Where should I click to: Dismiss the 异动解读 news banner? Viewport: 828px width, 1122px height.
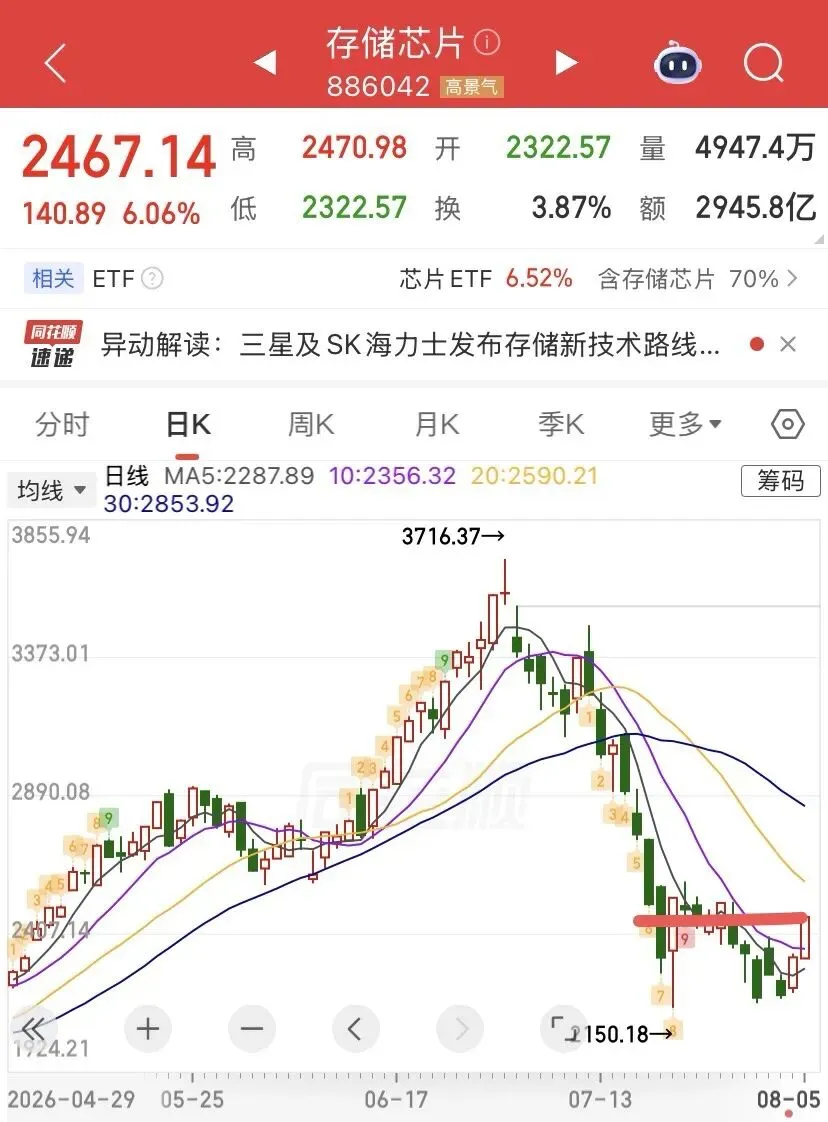coord(788,344)
